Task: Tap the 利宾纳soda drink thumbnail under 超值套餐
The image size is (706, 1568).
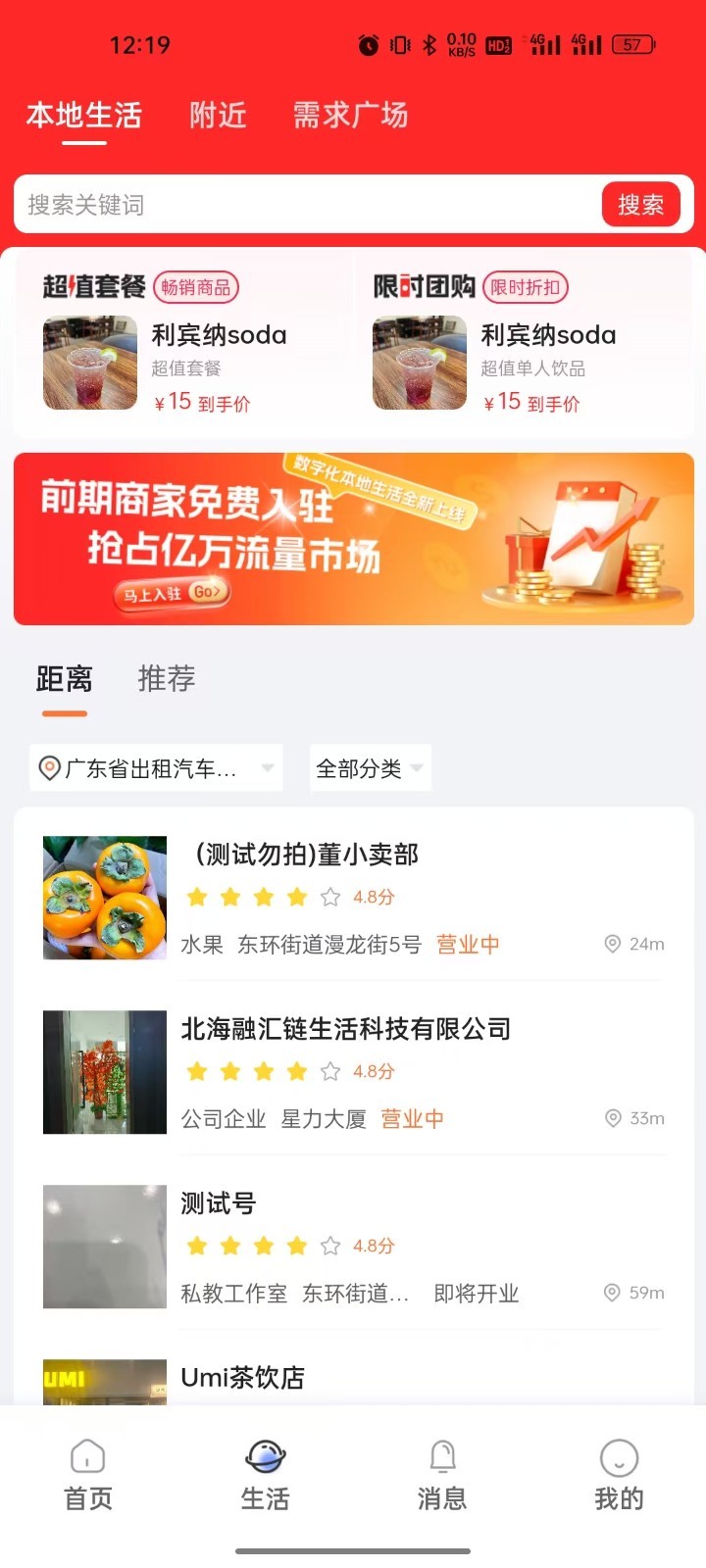Action: (89, 363)
